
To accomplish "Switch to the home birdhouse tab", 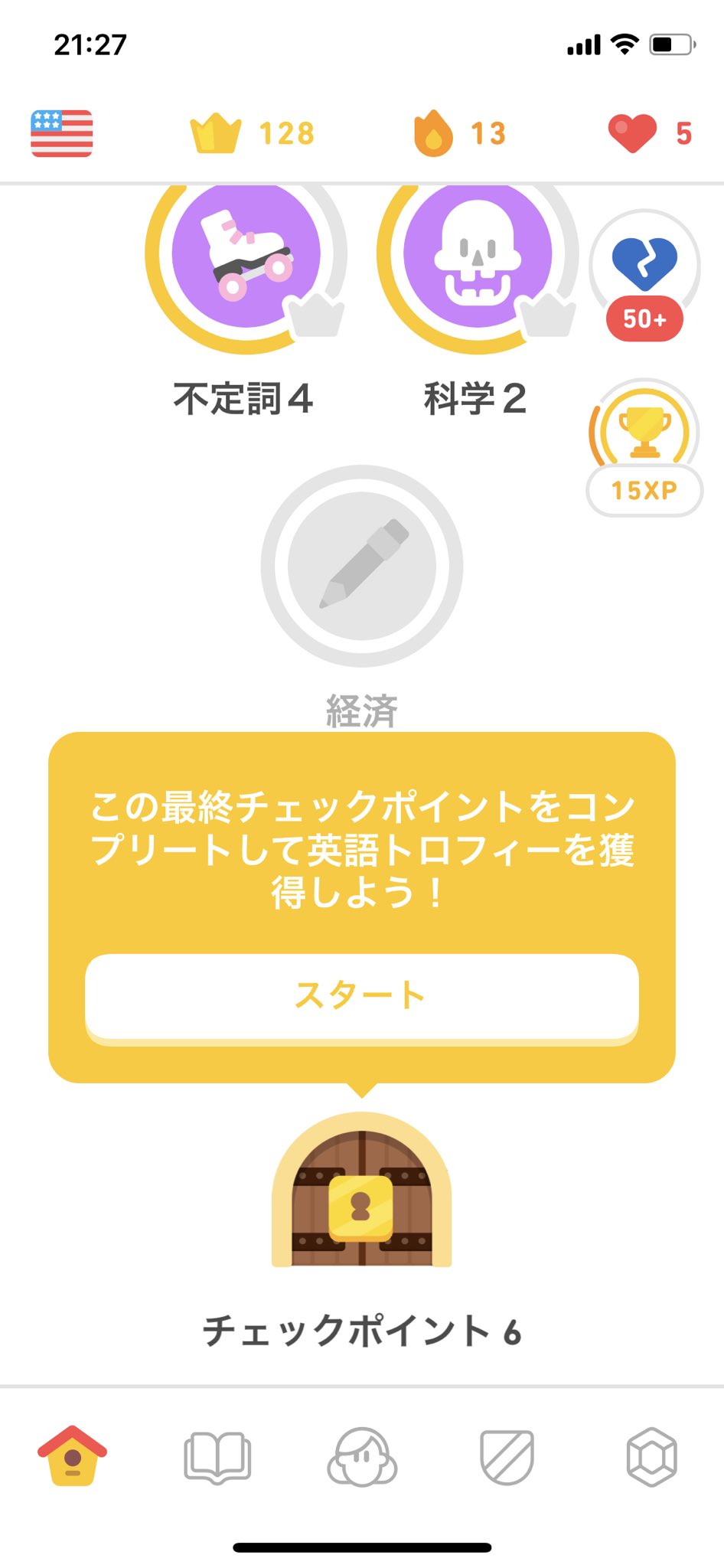I will pos(73,1455).
